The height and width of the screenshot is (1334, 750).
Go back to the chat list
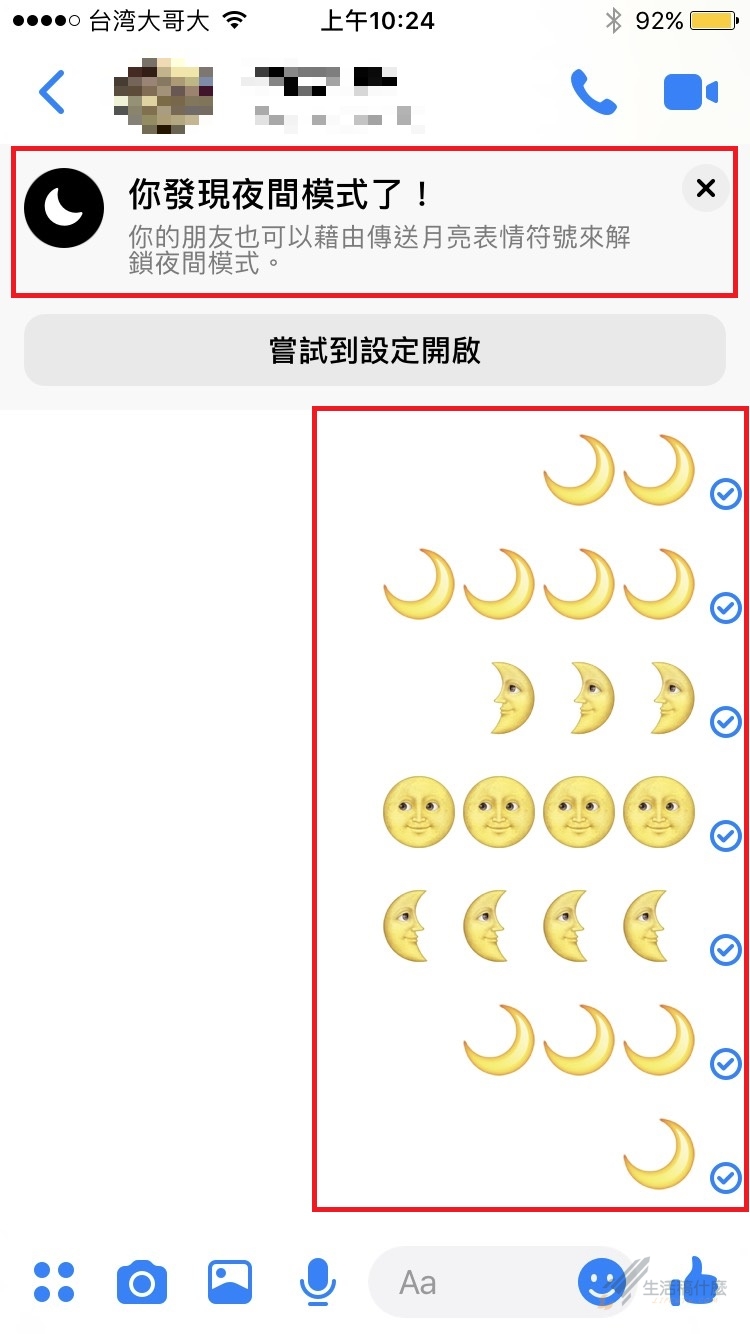52,93
